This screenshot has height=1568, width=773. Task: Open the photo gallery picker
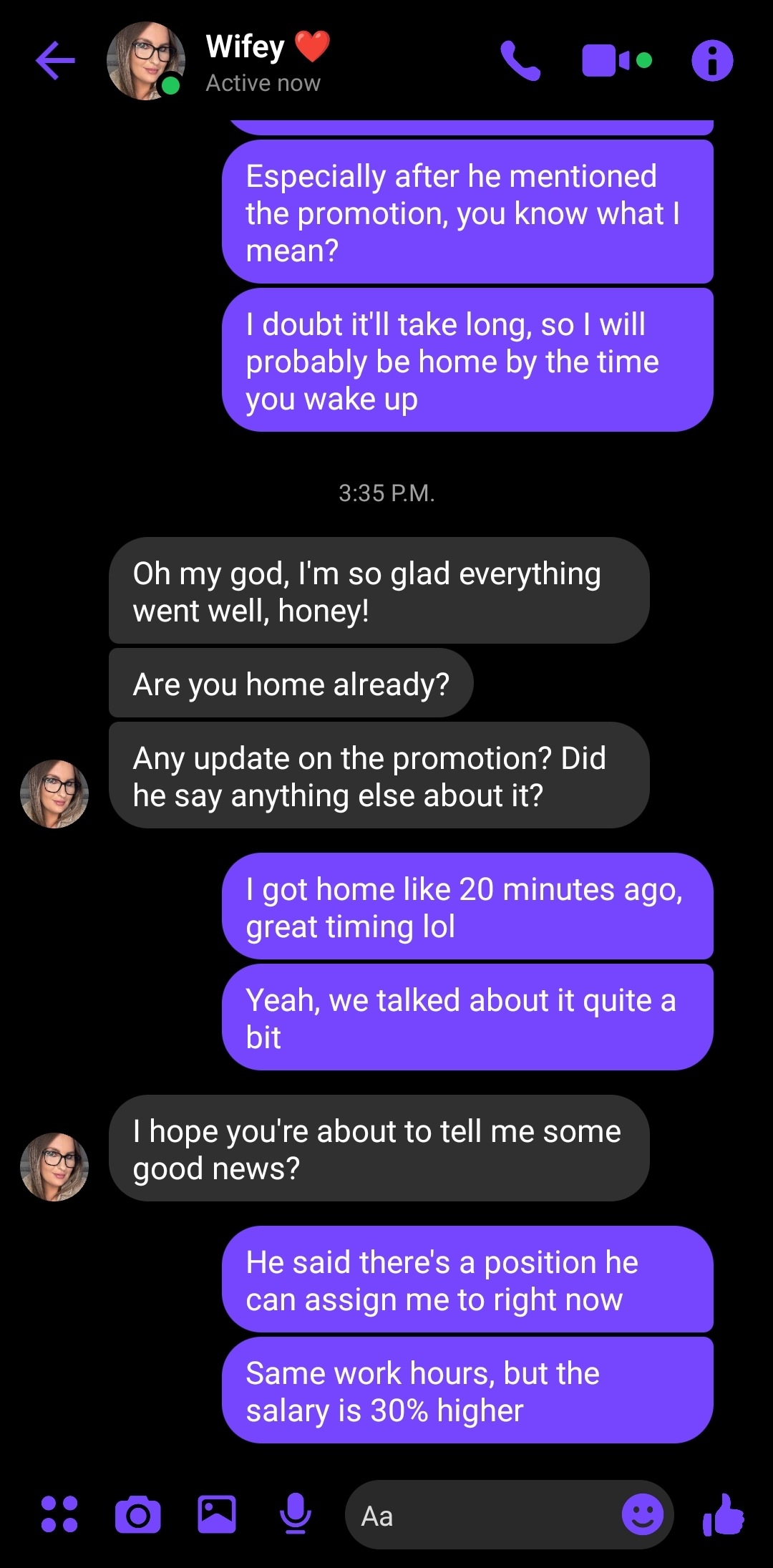(x=217, y=1514)
